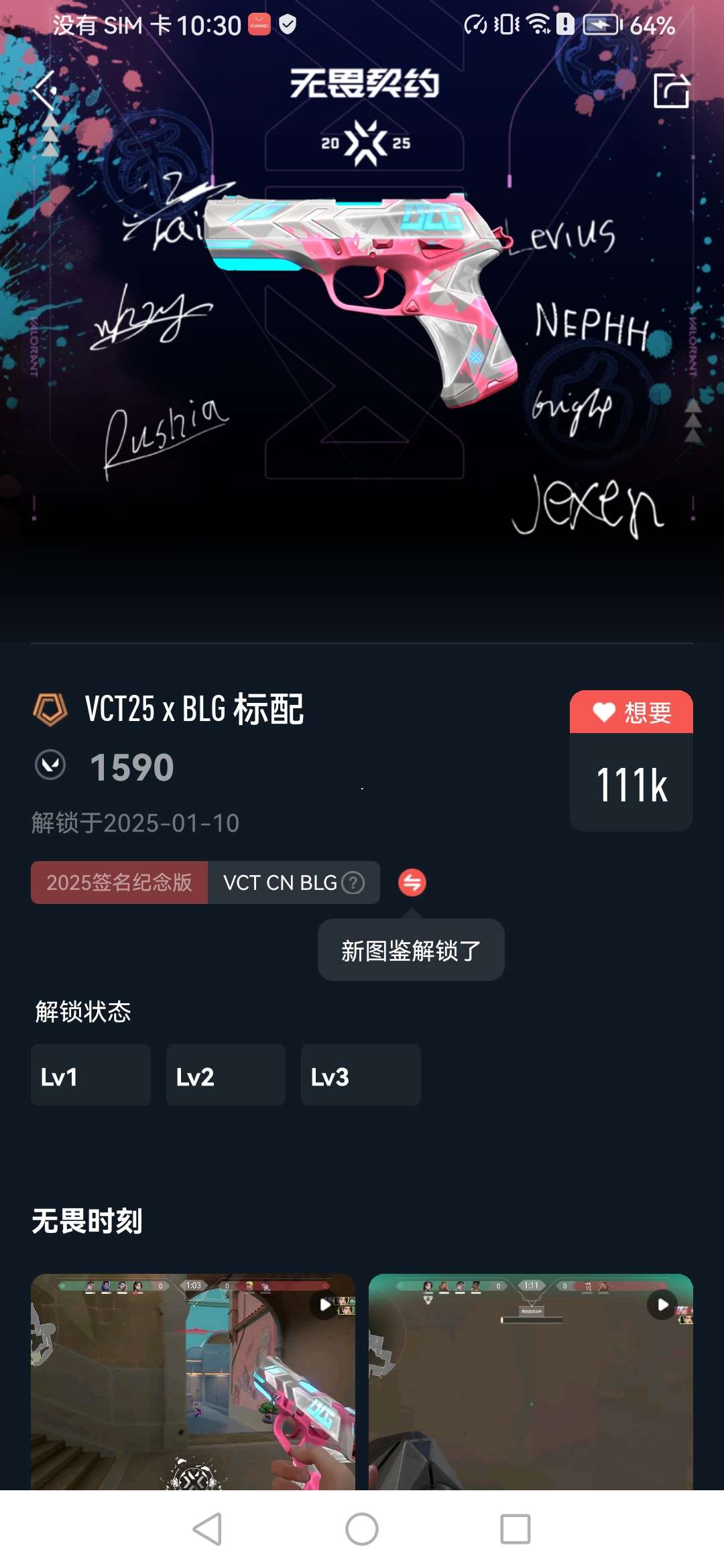Open recent apps from navigation bar
The width and height of the screenshot is (724, 1568).
515,1529
